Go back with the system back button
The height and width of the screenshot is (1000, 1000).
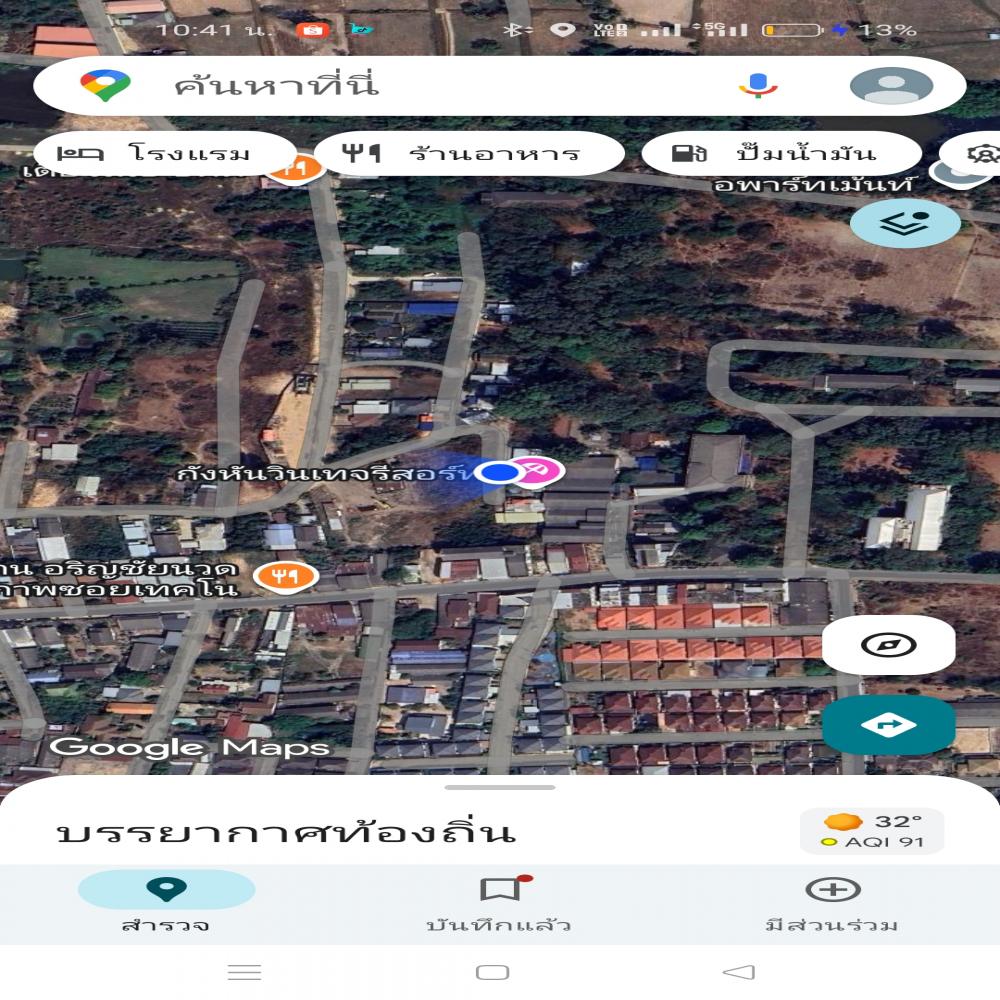tap(738, 972)
